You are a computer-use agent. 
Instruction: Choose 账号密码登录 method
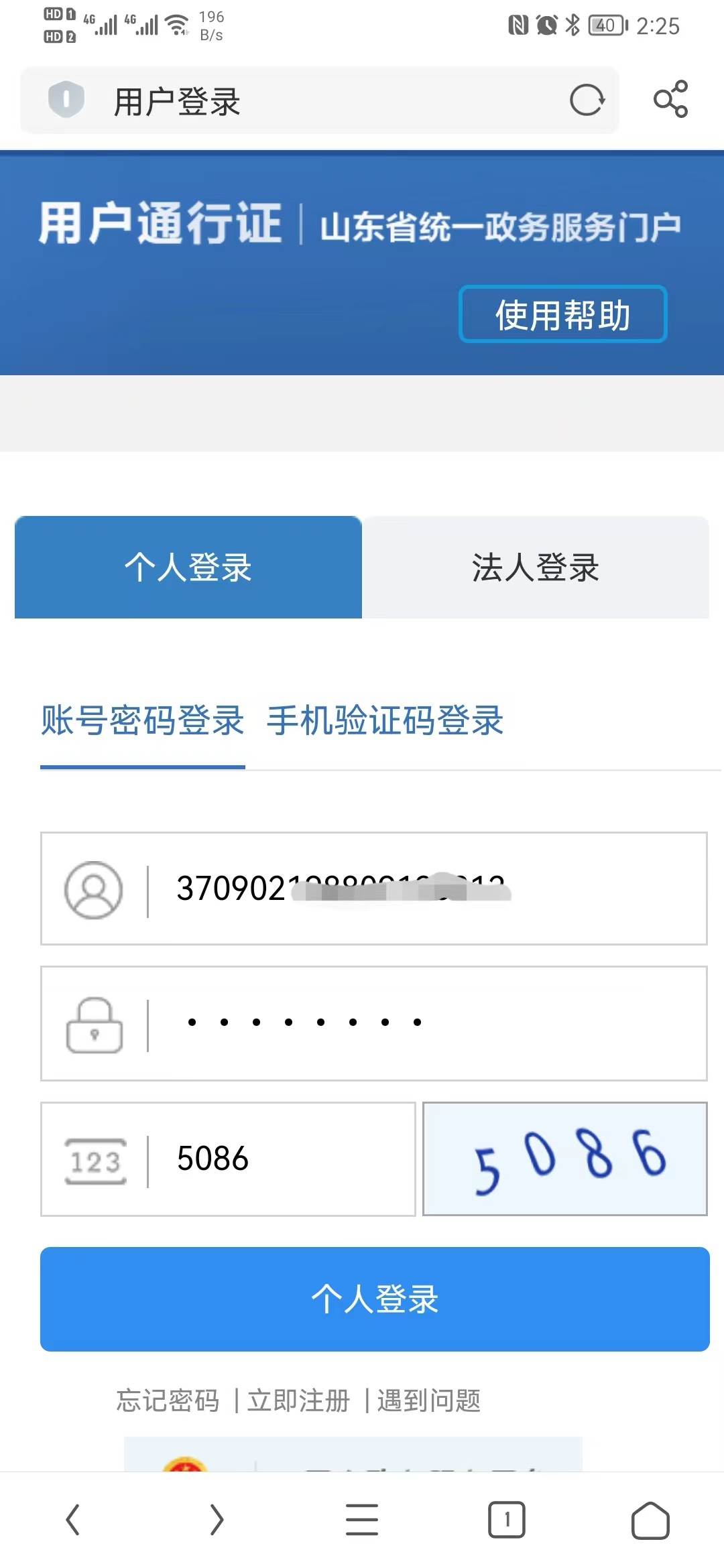tap(143, 721)
